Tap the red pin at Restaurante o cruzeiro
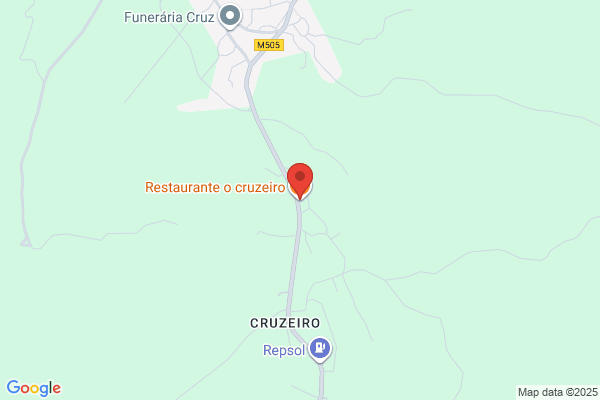The image size is (600, 400). pyautogui.click(x=300, y=180)
